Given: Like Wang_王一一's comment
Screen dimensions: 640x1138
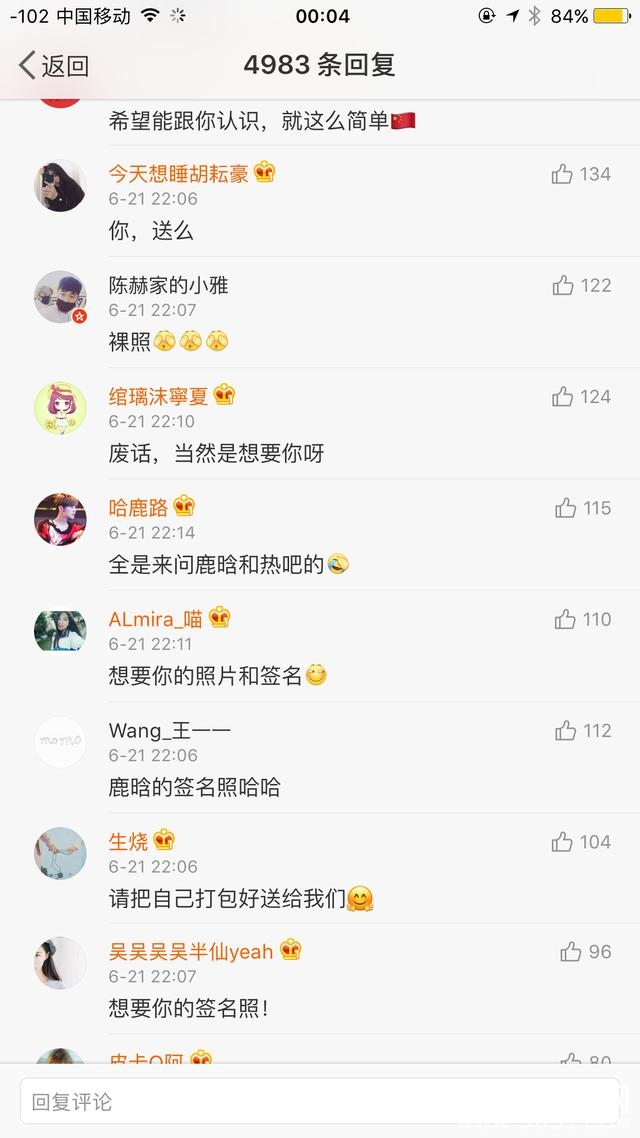Looking at the screenshot, I should pos(565,731).
